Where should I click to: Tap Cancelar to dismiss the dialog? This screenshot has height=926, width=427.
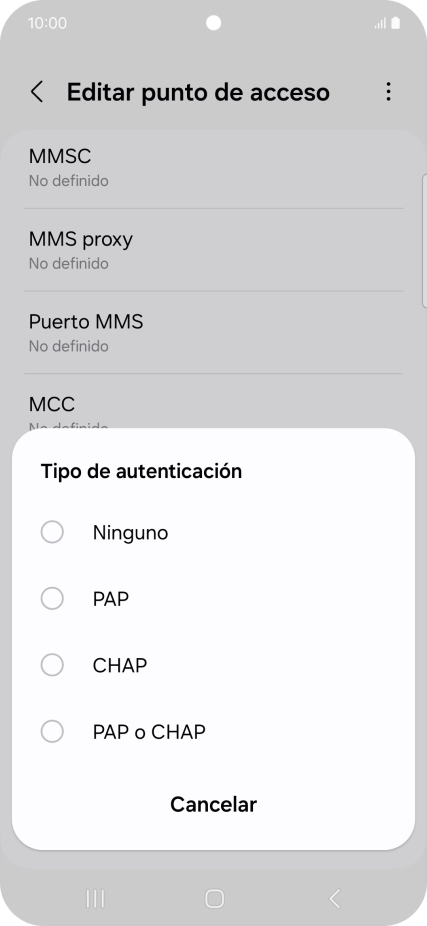(213, 804)
